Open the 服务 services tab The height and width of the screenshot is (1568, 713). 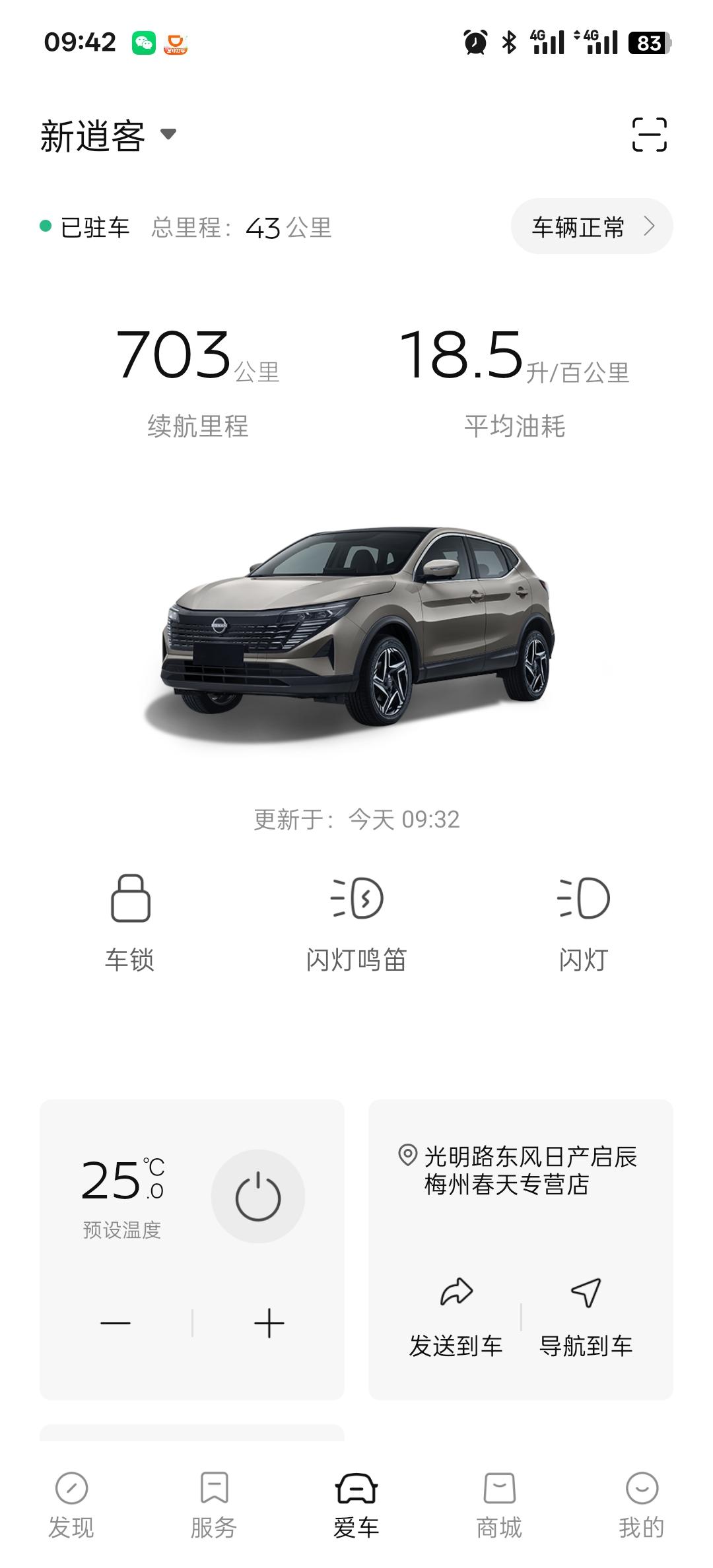pyautogui.click(x=214, y=1518)
